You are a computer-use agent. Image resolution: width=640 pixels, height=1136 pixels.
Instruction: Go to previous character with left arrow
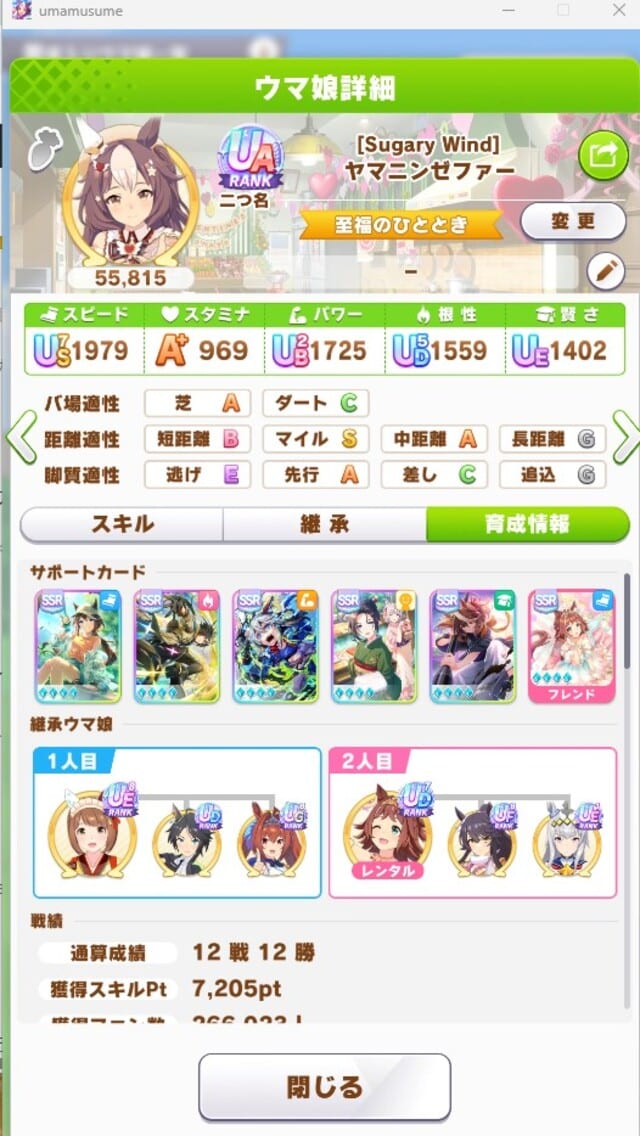coord(20,438)
